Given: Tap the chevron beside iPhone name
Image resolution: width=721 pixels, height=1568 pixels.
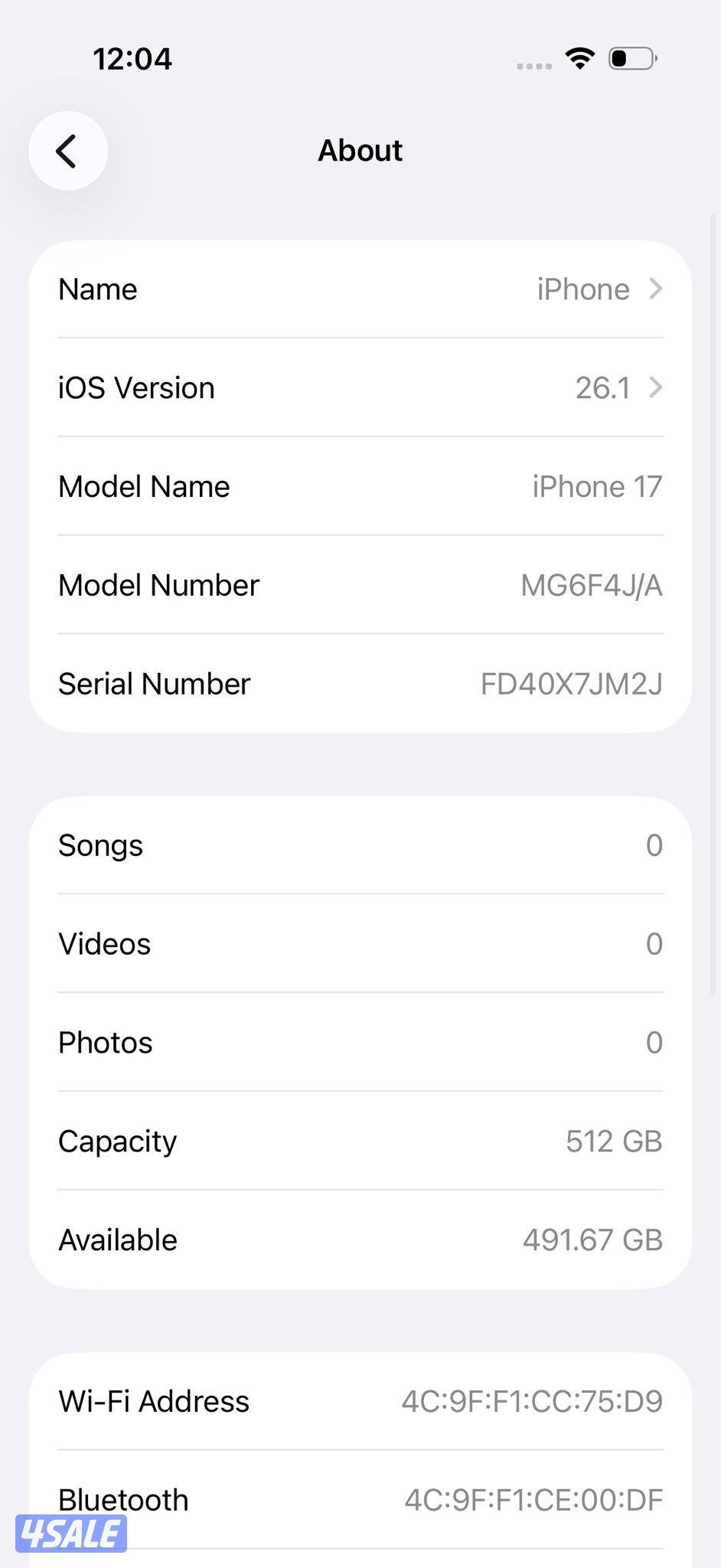Looking at the screenshot, I should click(656, 289).
